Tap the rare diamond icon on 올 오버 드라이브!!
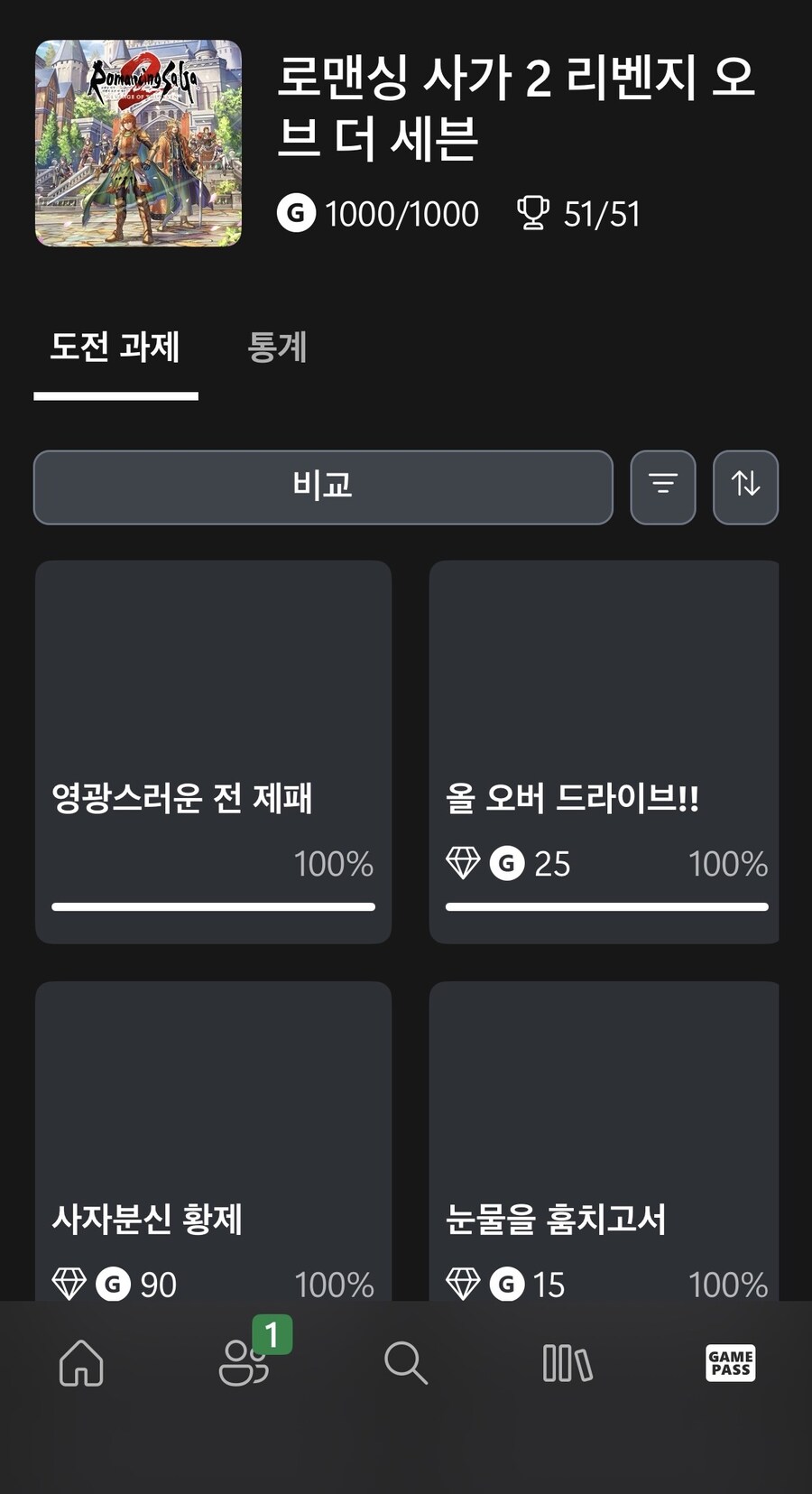 click(464, 864)
